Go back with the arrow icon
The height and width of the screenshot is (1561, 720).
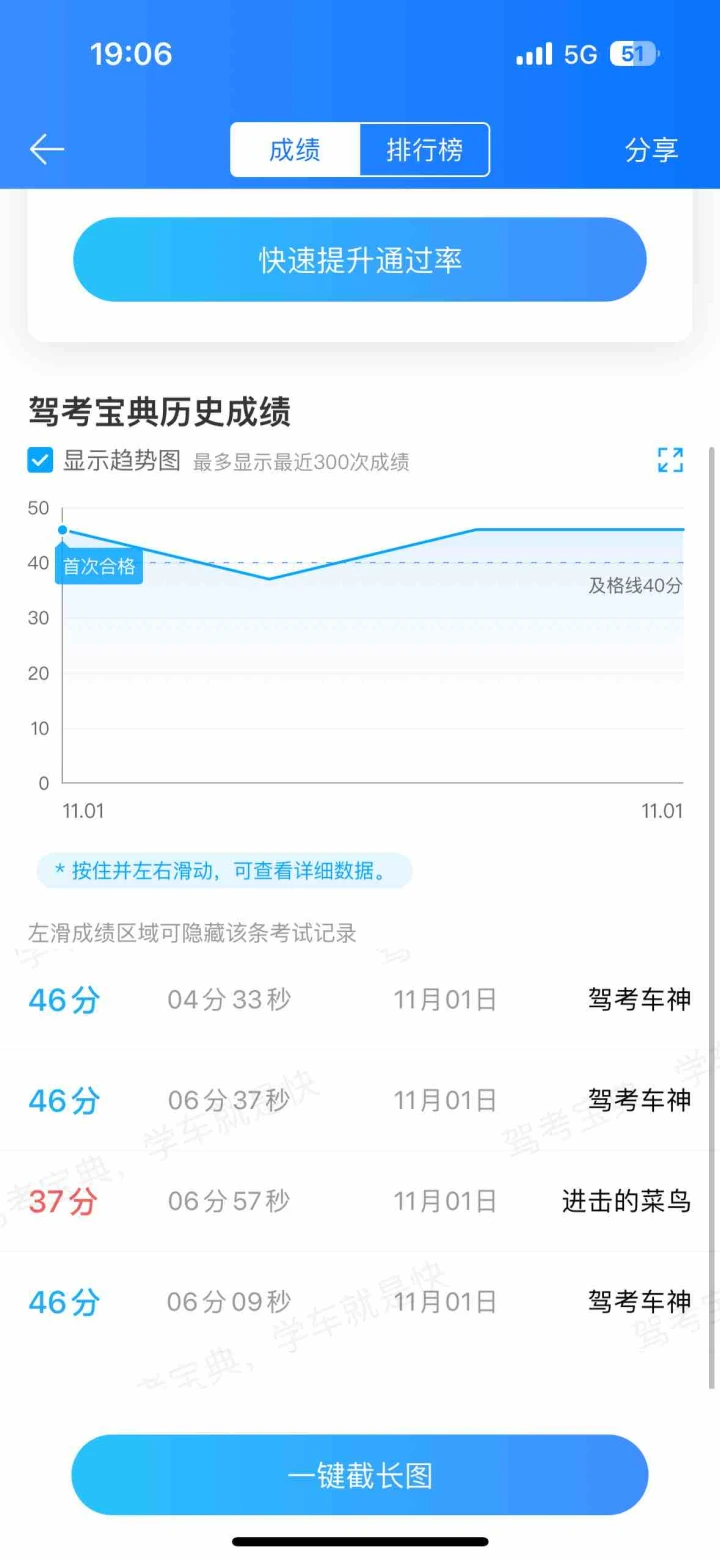click(47, 150)
